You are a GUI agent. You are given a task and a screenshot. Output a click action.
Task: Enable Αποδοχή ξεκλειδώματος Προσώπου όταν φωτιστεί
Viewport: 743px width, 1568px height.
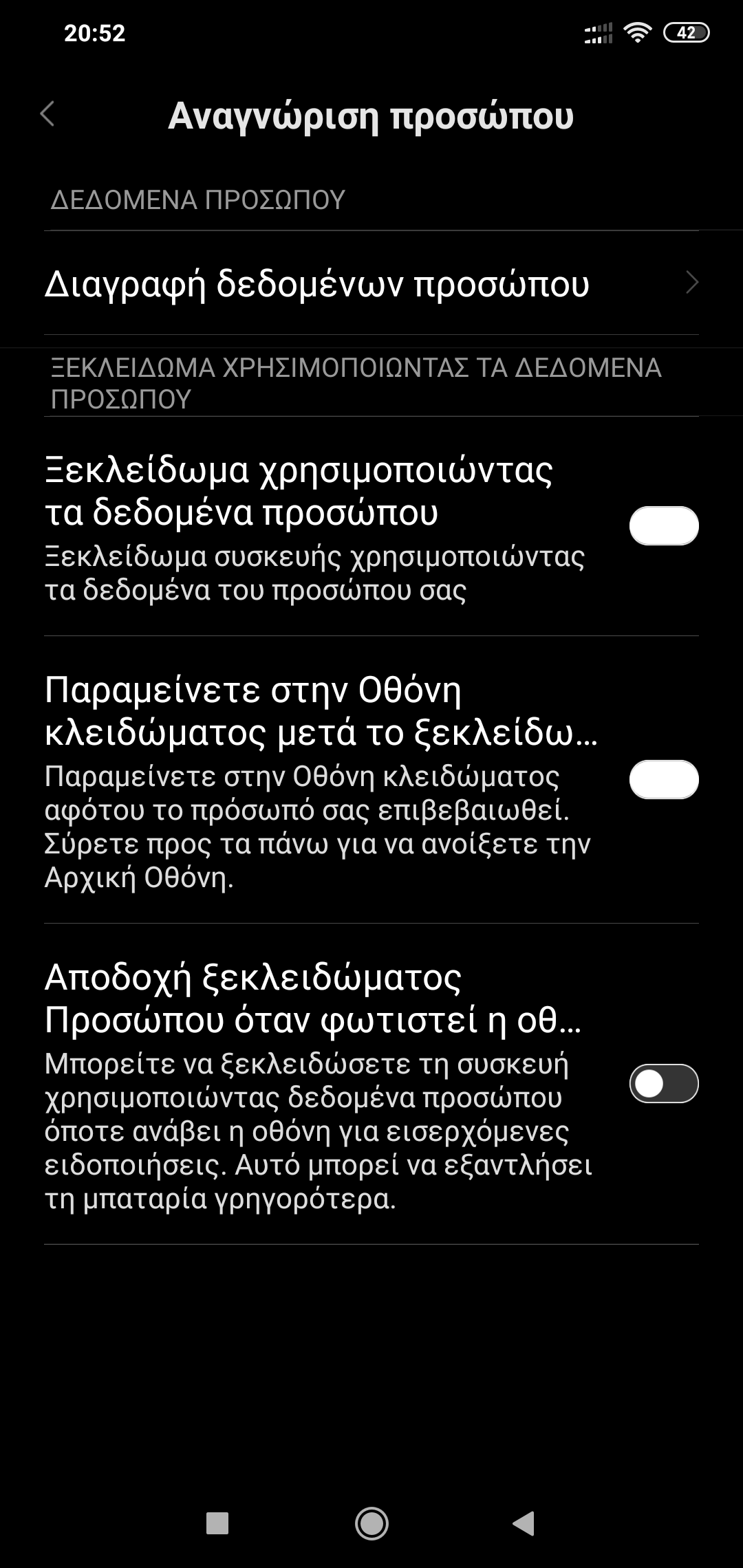[x=663, y=1084]
